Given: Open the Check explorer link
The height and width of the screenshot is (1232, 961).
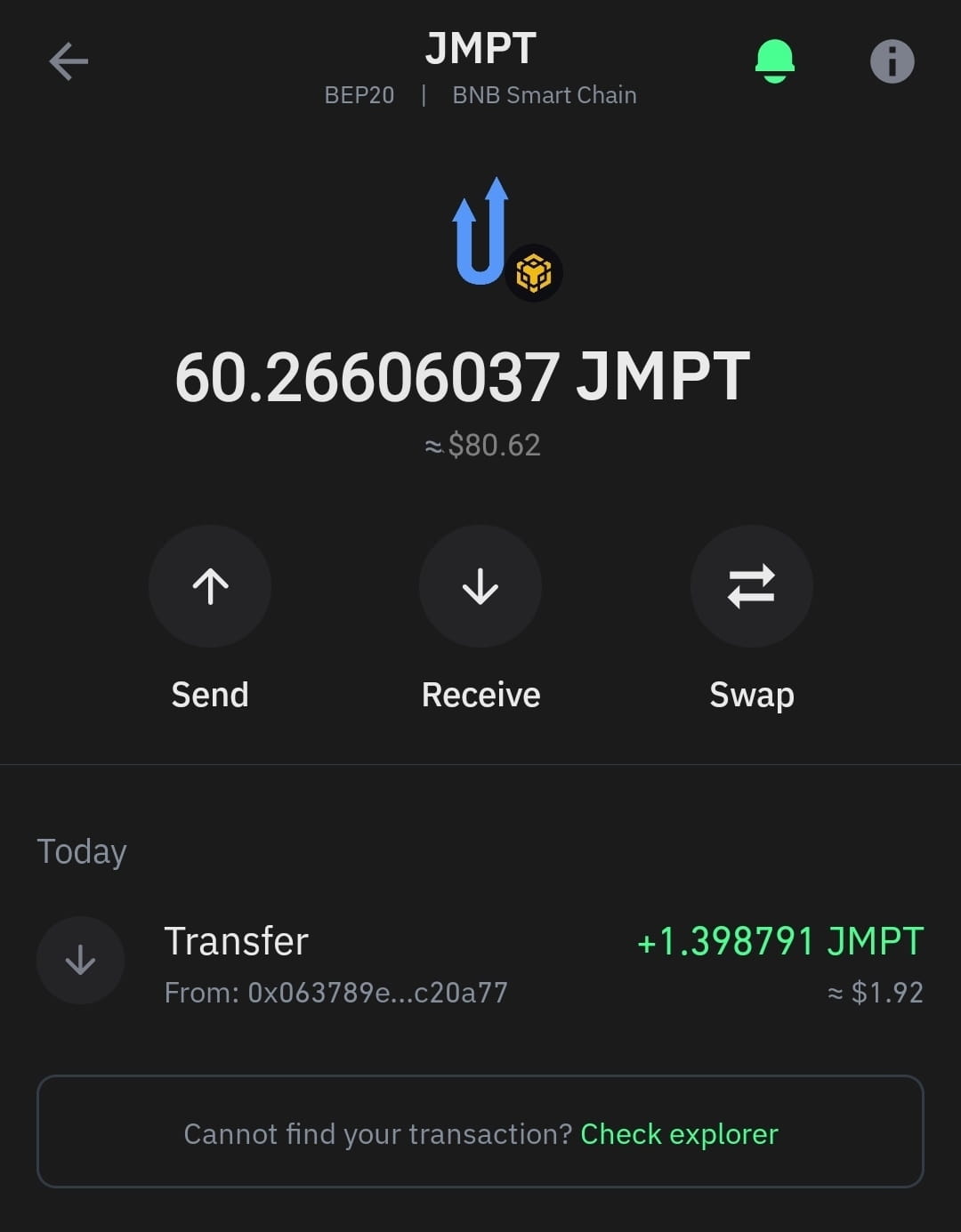Looking at the screenshot, I should click(x=679, y=1133).
